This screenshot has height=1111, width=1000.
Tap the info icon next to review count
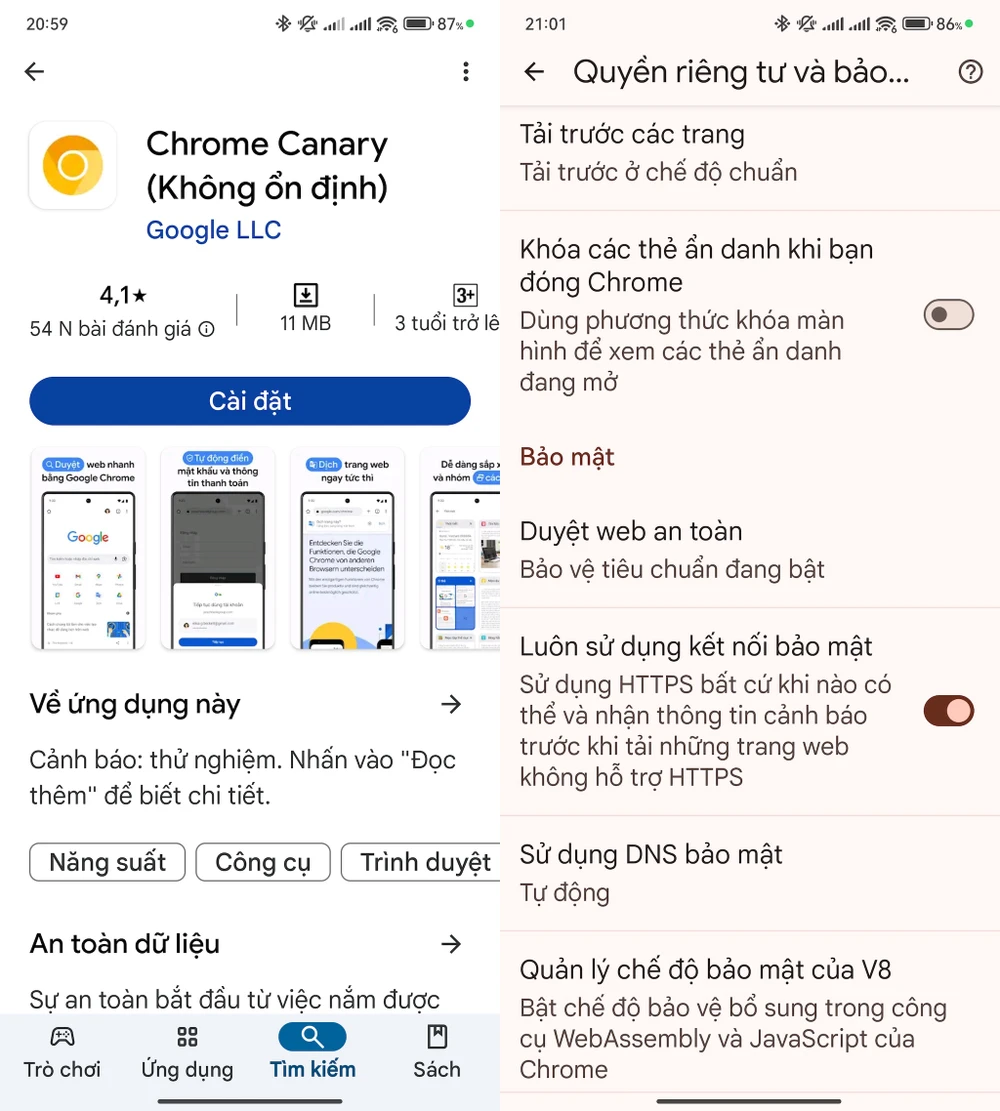[208, 327]
